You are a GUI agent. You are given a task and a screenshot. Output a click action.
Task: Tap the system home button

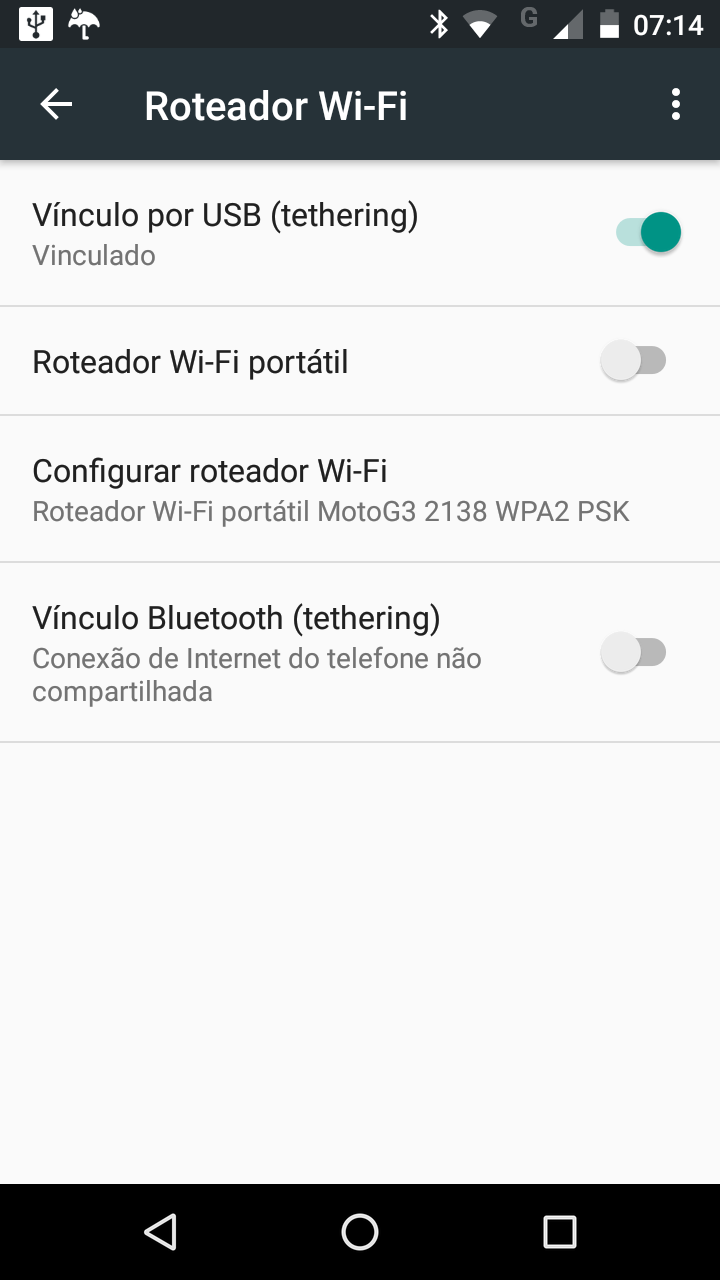click(360, 1232)
